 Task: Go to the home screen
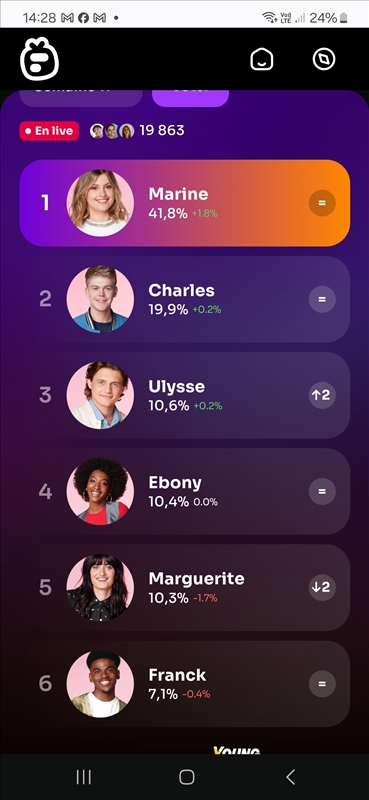(187, 777)
